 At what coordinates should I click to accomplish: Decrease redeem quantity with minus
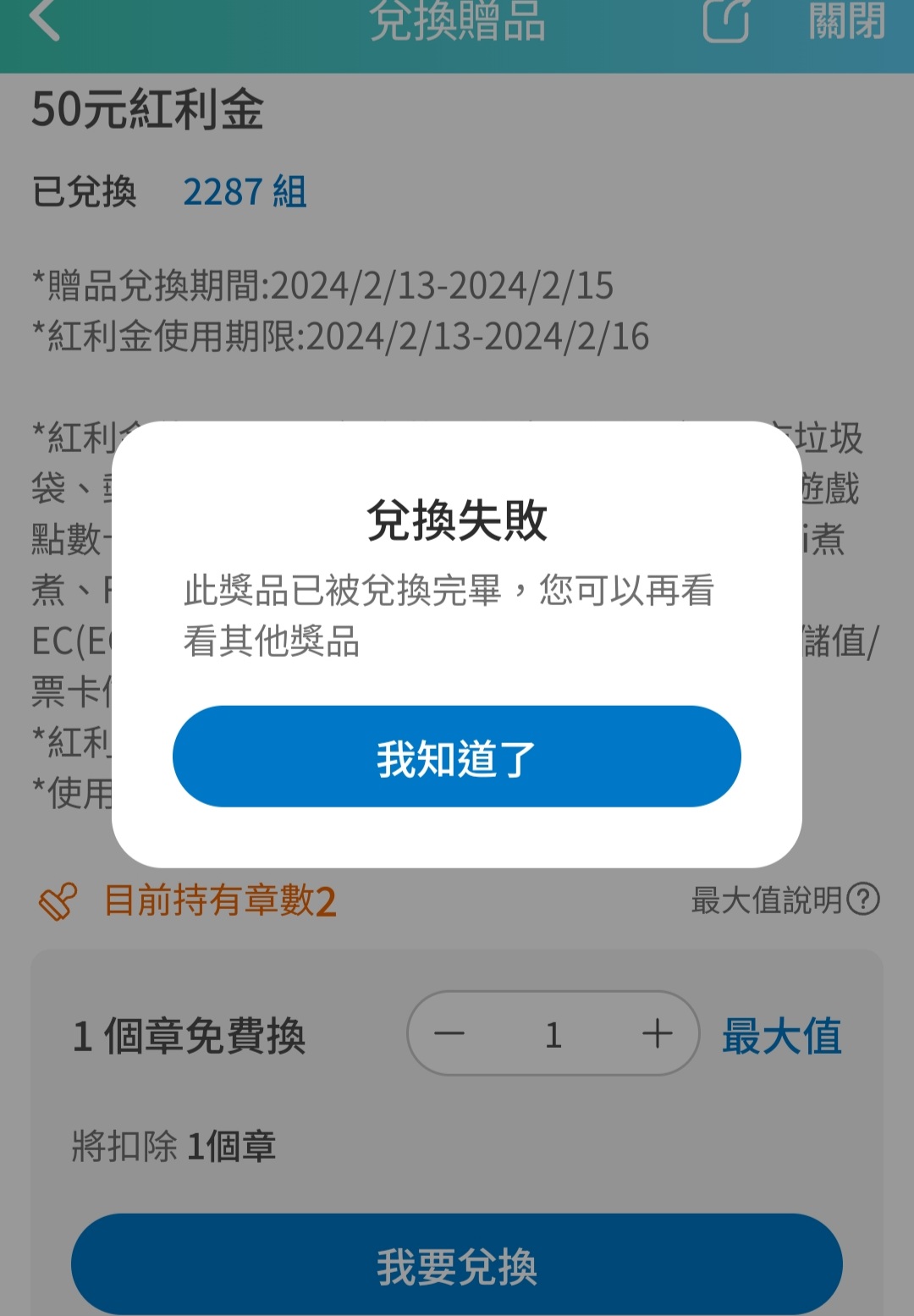click(x=449, y=1033)
